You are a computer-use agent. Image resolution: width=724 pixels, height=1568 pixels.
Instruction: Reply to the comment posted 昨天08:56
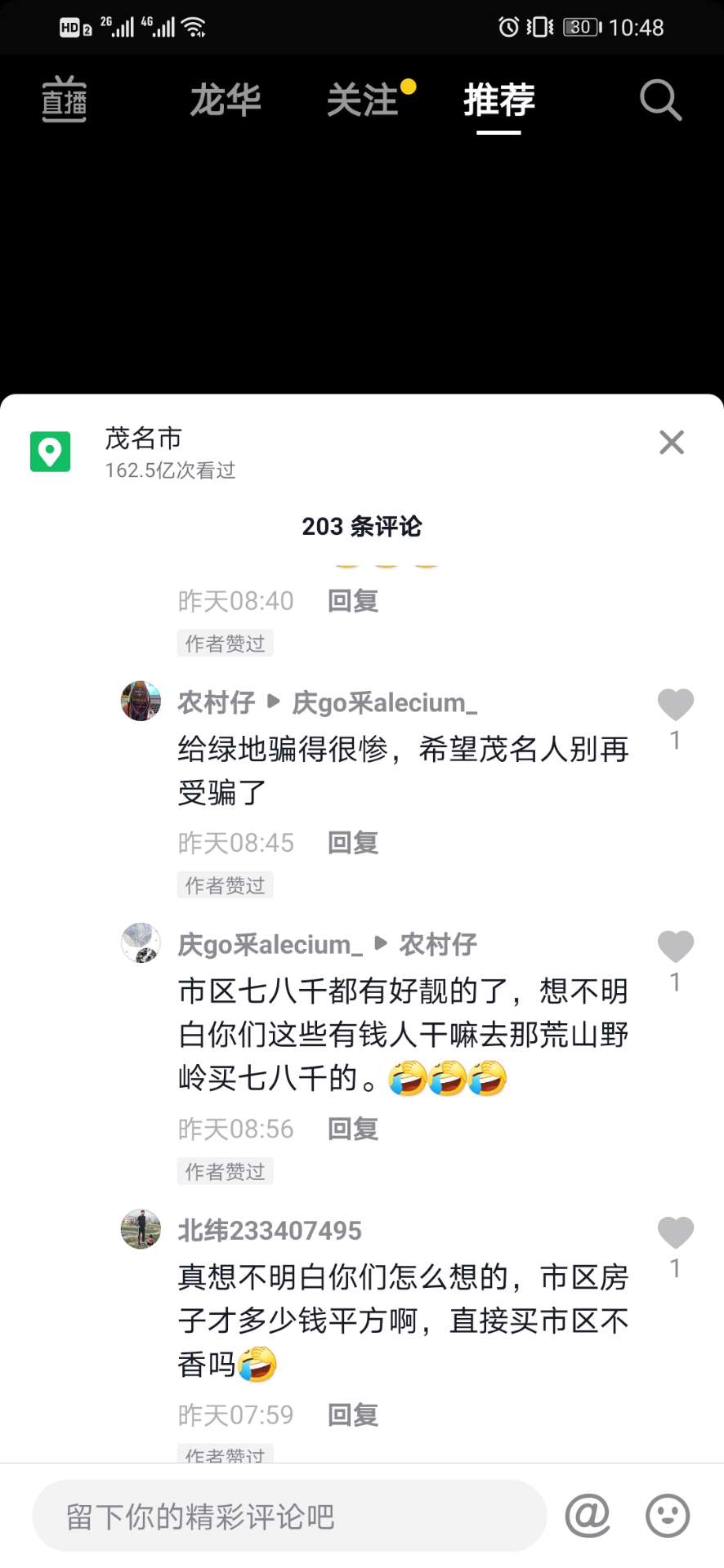coord(352,1129)
